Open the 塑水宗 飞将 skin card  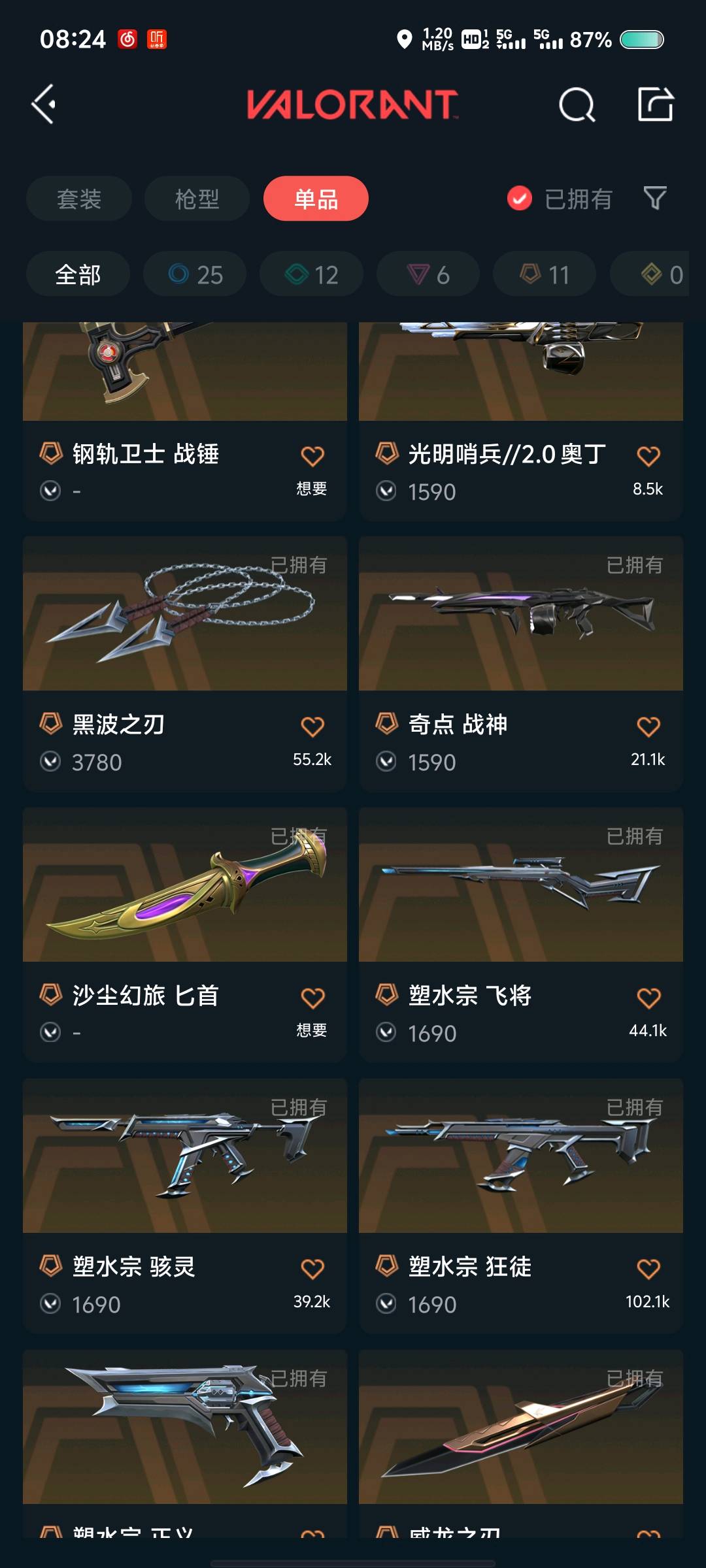tap(520, 885)
